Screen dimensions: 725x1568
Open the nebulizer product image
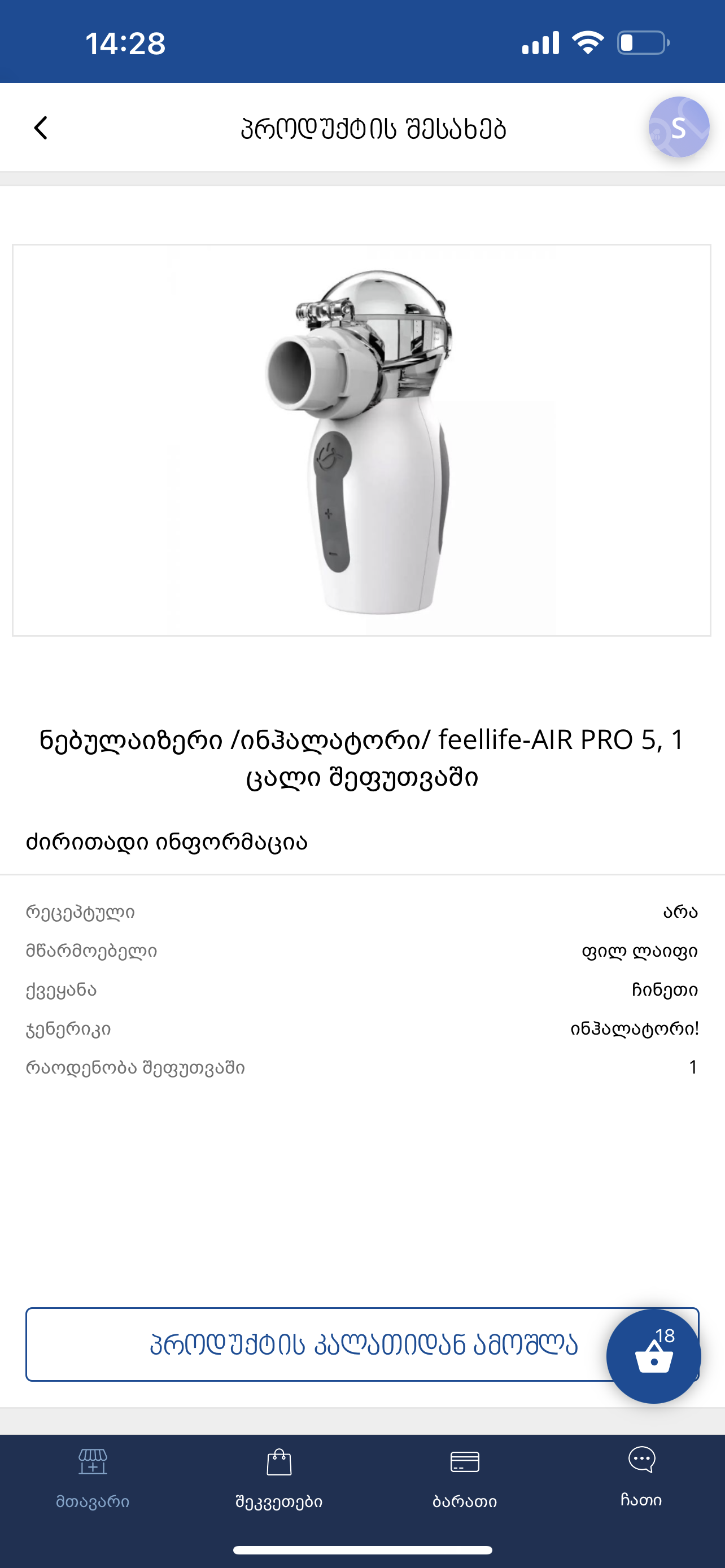coord(361,440)
